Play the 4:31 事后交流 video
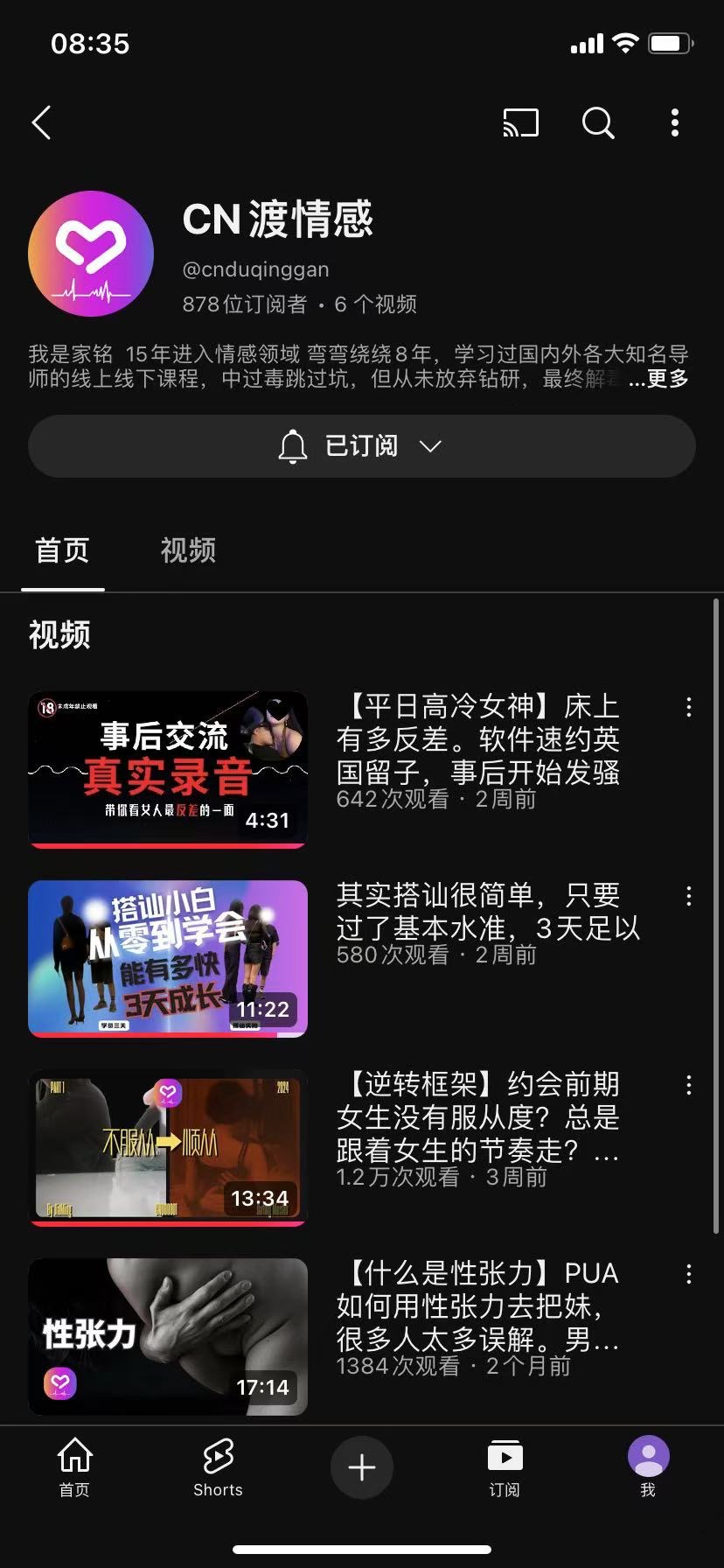This screenshot has width=724, height=1568. [x=168, y=770]
